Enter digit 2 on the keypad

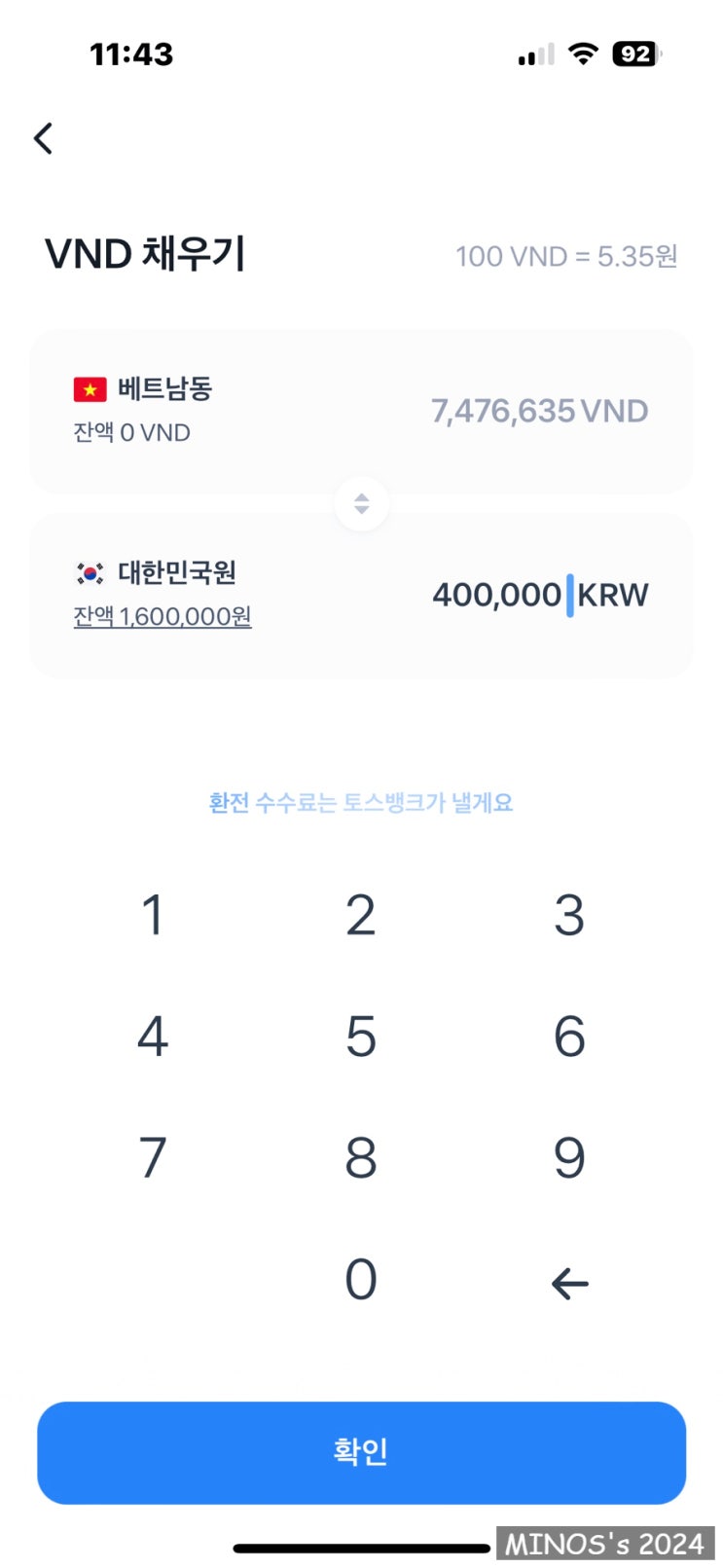coord(361,915)
